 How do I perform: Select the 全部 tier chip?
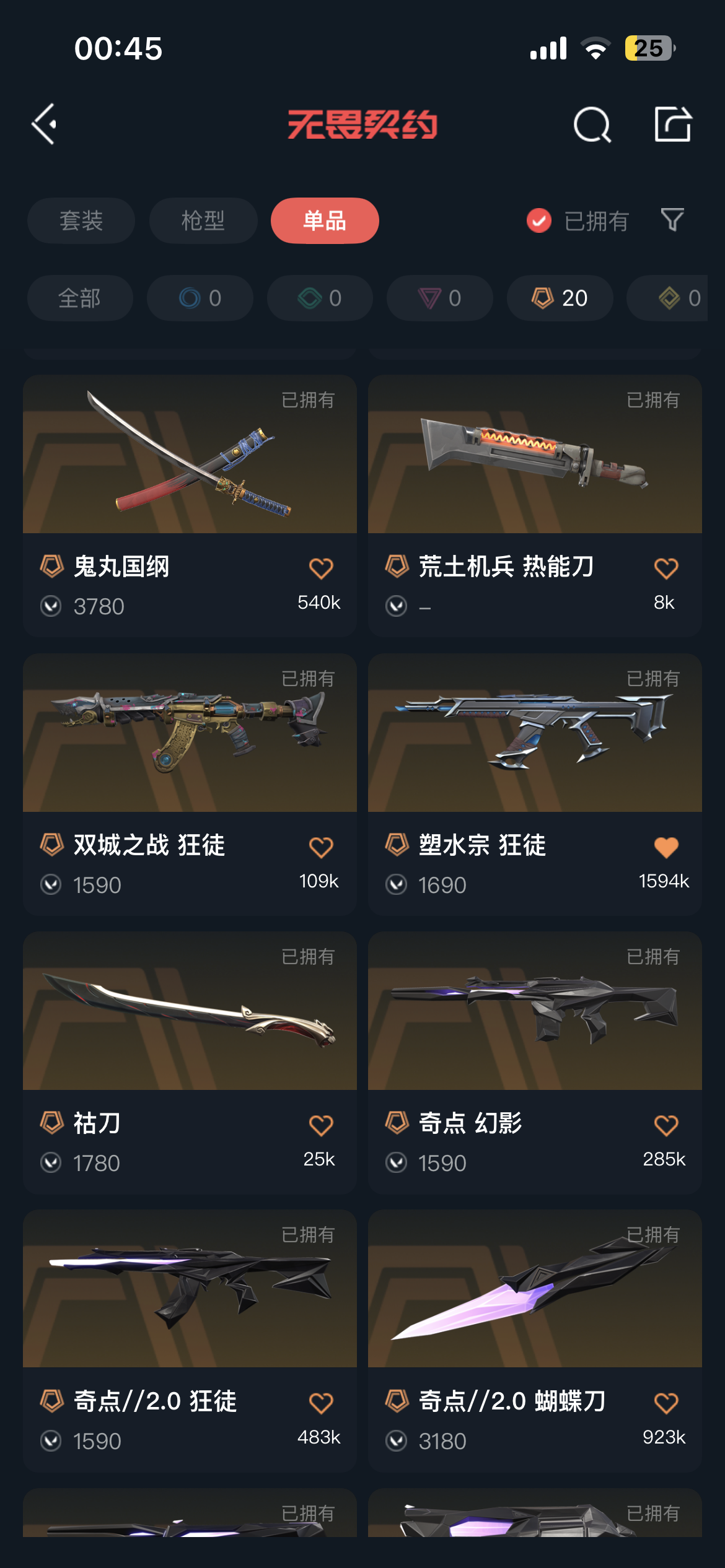point(79,298)
